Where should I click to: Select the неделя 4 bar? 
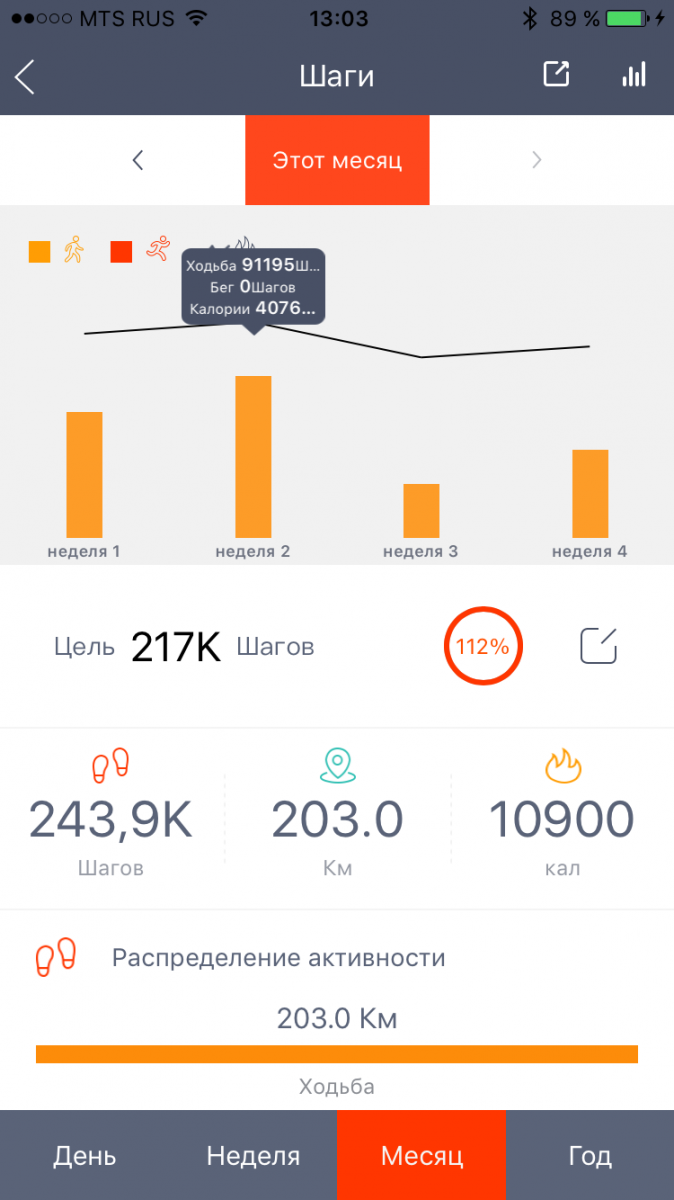590,494
